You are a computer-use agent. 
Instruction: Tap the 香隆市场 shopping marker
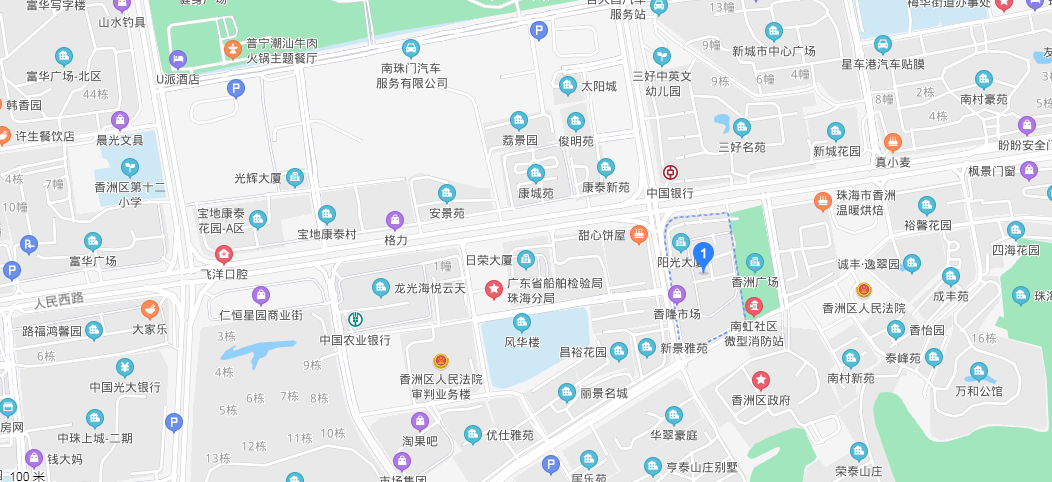click(x=677, y=294)
